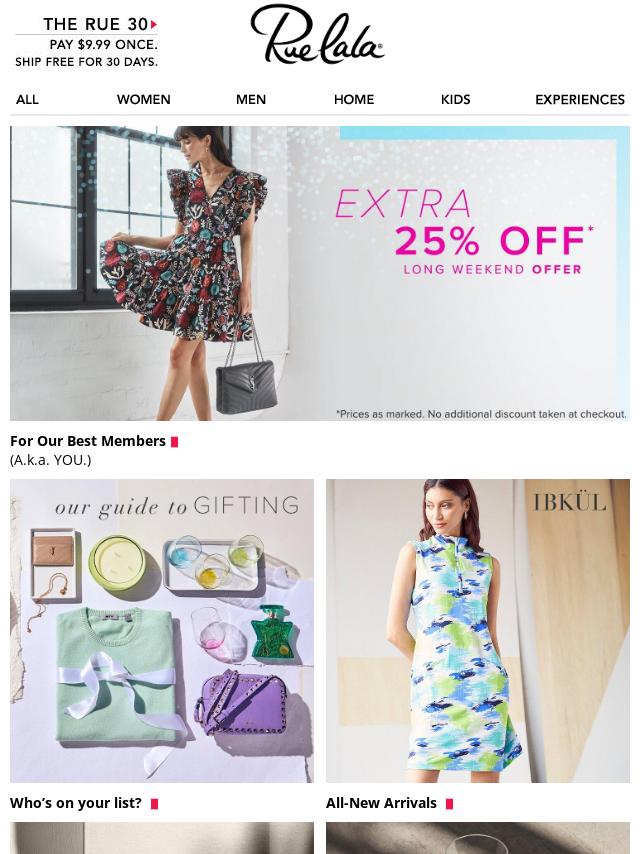Browse the HOME category

point(353,99)
